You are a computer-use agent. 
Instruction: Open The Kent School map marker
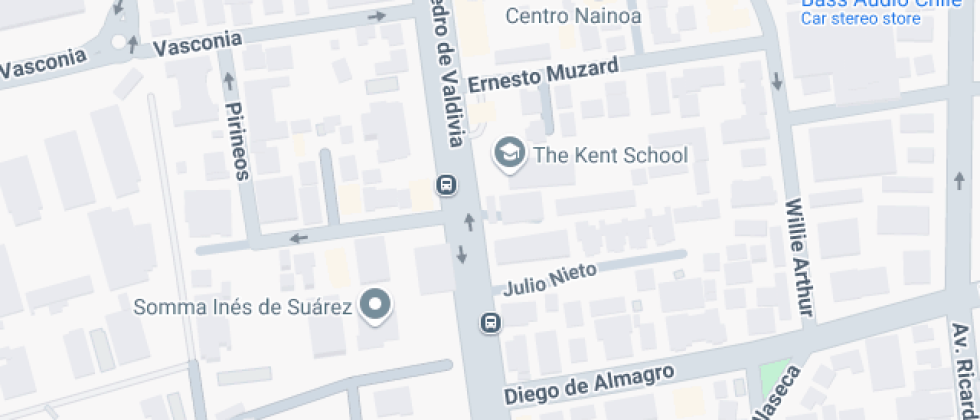(511, 154)
